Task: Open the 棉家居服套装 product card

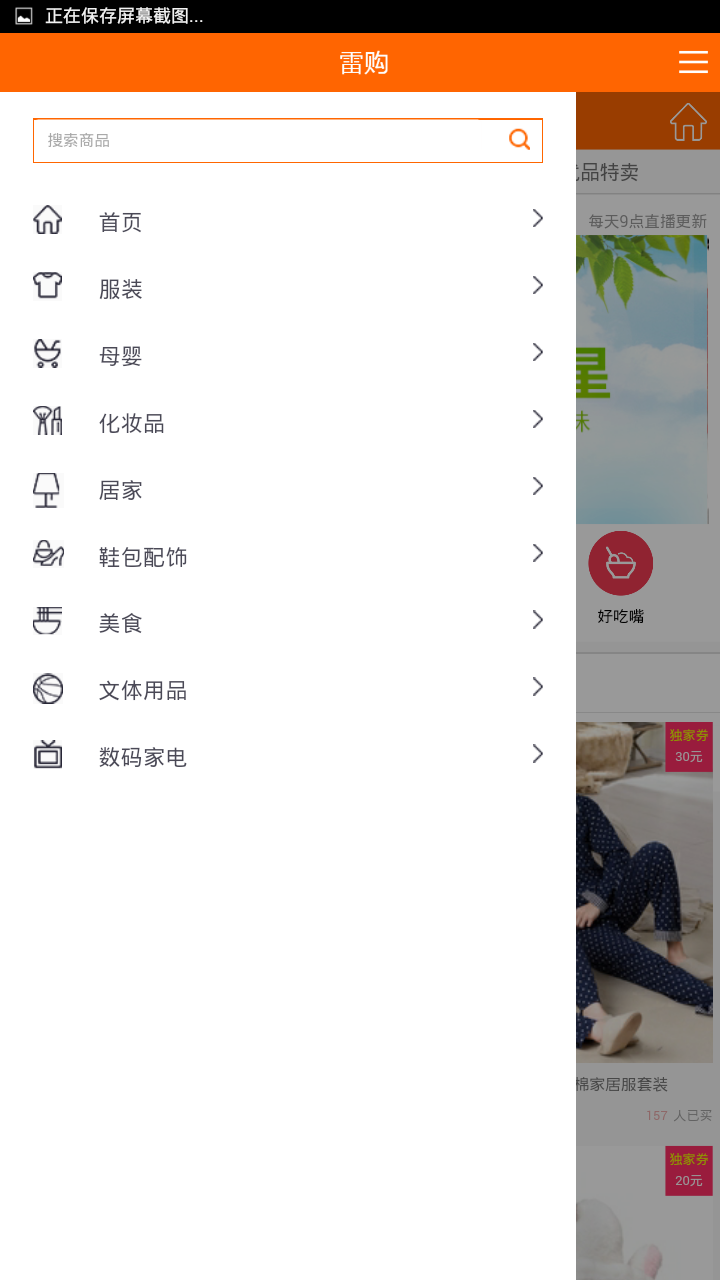Action: pyautogui.click(x=645, y=900)
